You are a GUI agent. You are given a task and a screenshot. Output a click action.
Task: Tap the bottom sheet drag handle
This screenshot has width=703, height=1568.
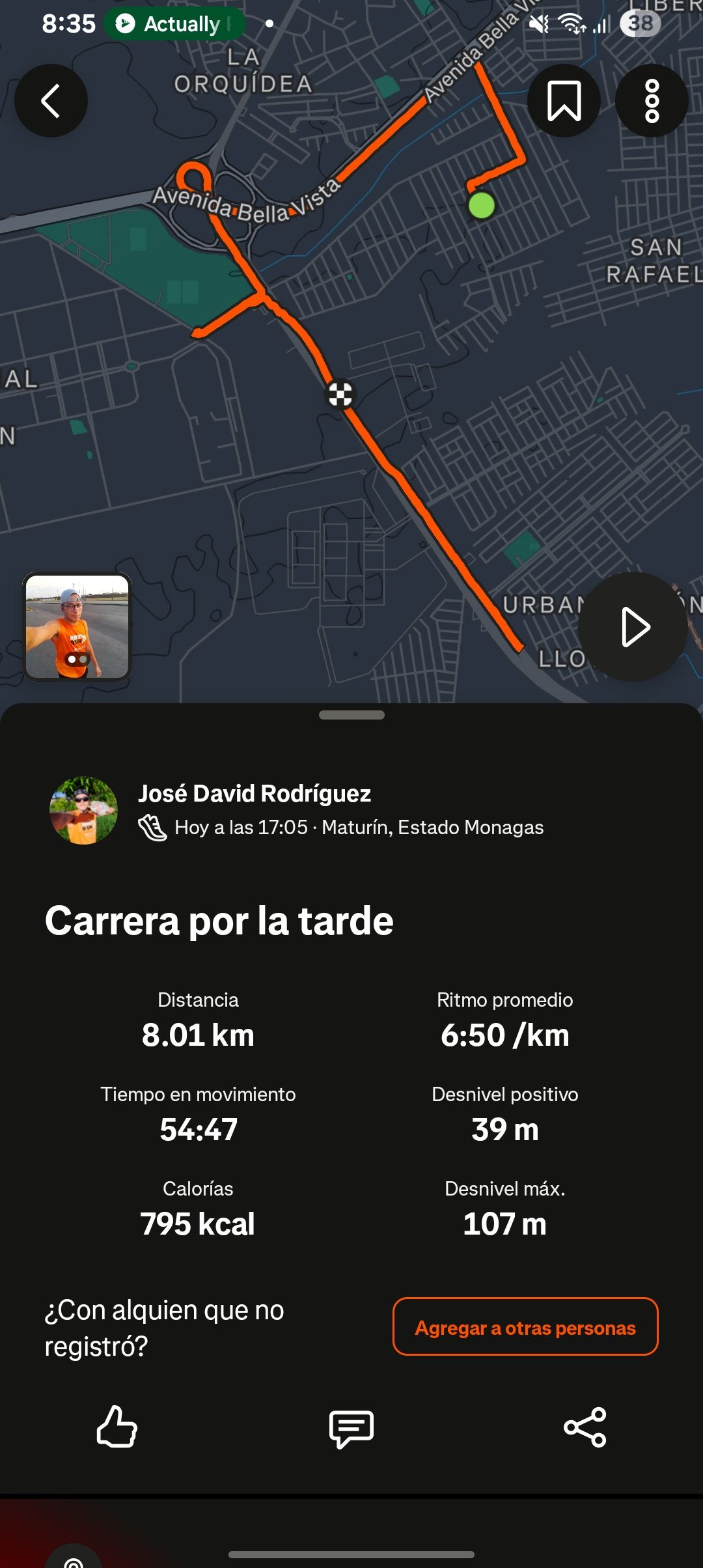coord(351,715)
